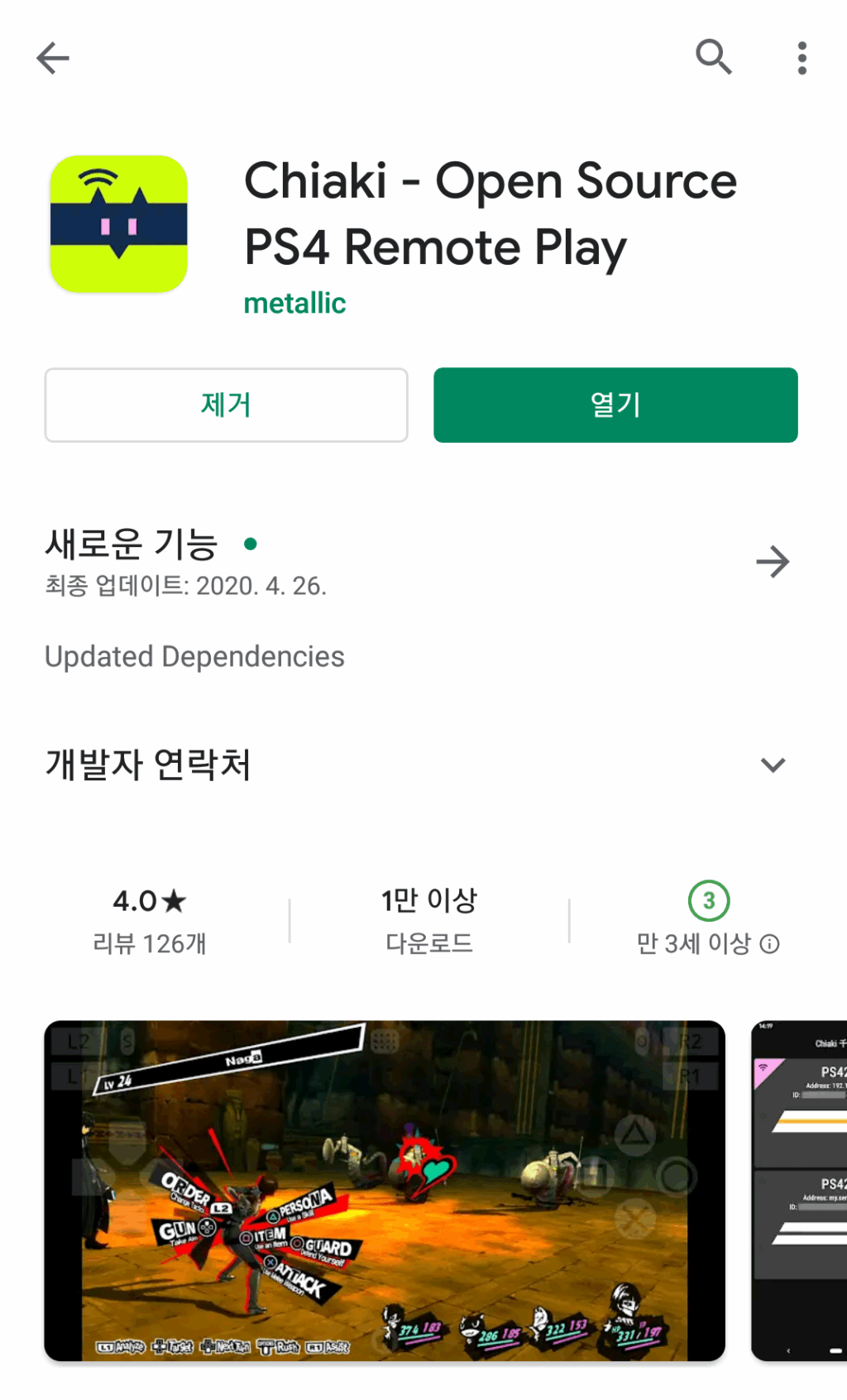Tap 열기 to open Chiaki
The height and width of the screenshot is (1400, 847).
pos(615,405)
